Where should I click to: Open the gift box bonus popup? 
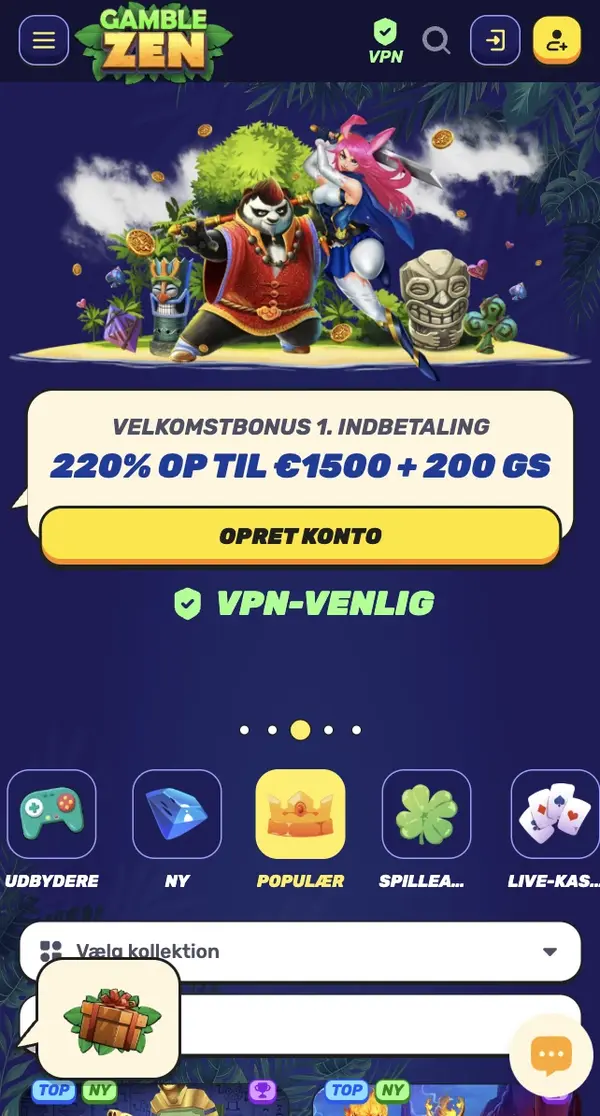tap(110, 1018)
